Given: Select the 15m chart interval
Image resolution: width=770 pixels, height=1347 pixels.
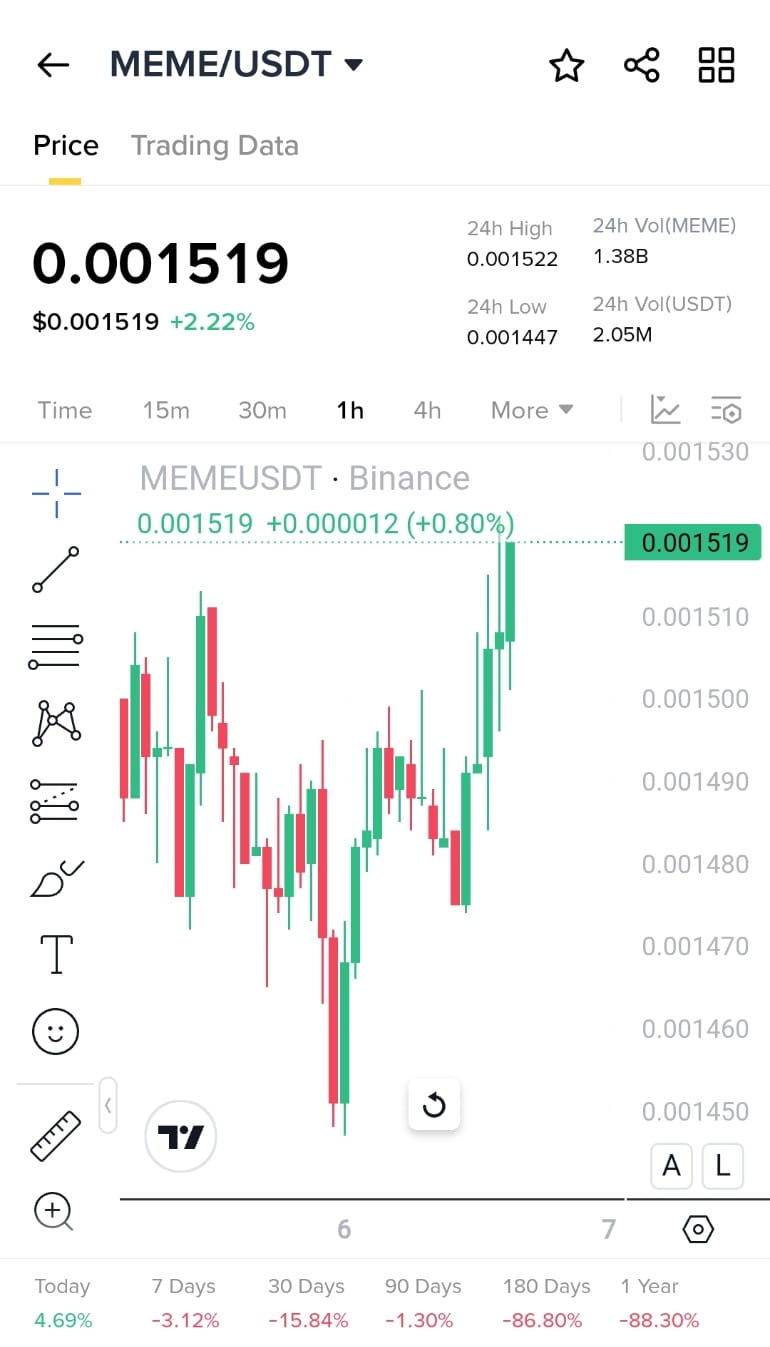Looking at the screenshot, I should [166, 410].
